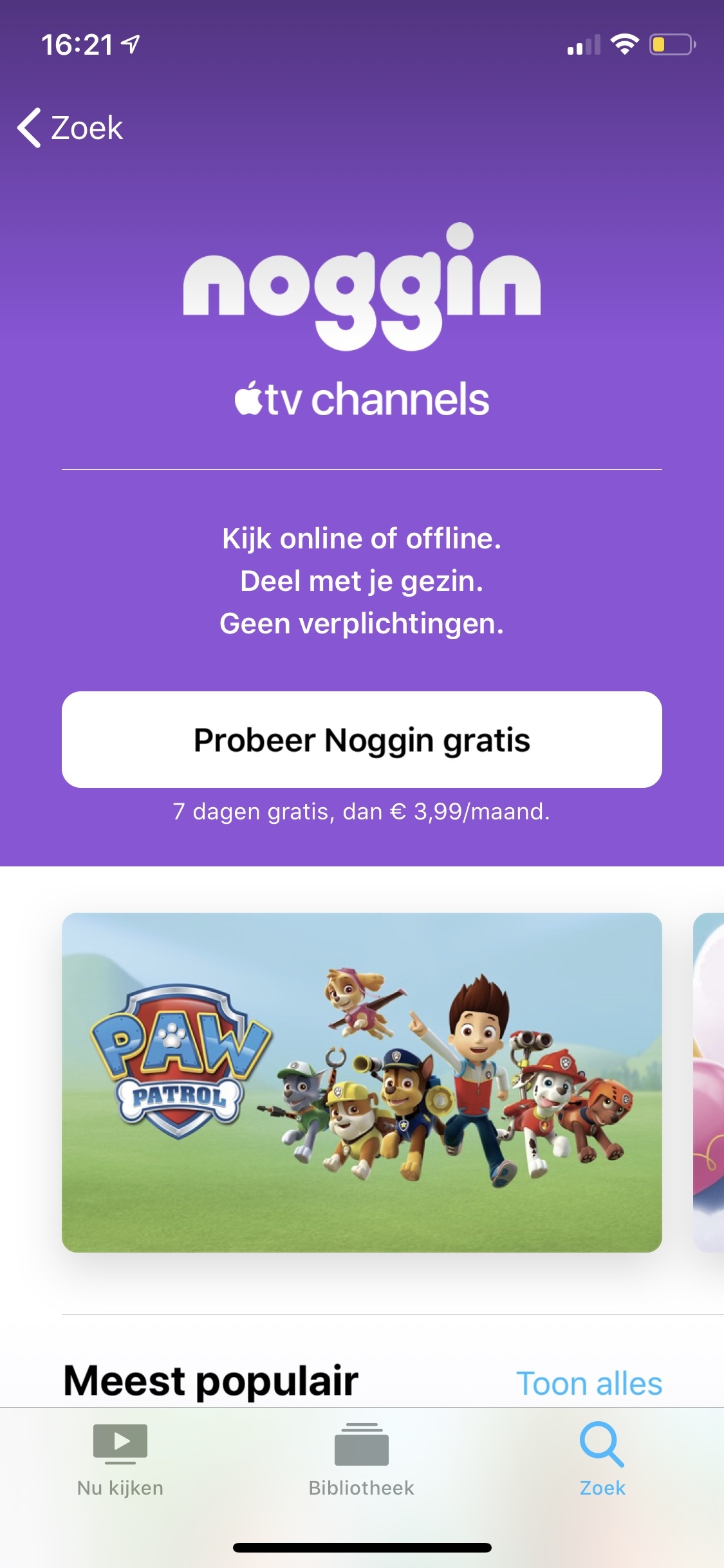Open the PAW Patrol card
This screenshot has width=724, height=1568.
(x=362, y=1082)
